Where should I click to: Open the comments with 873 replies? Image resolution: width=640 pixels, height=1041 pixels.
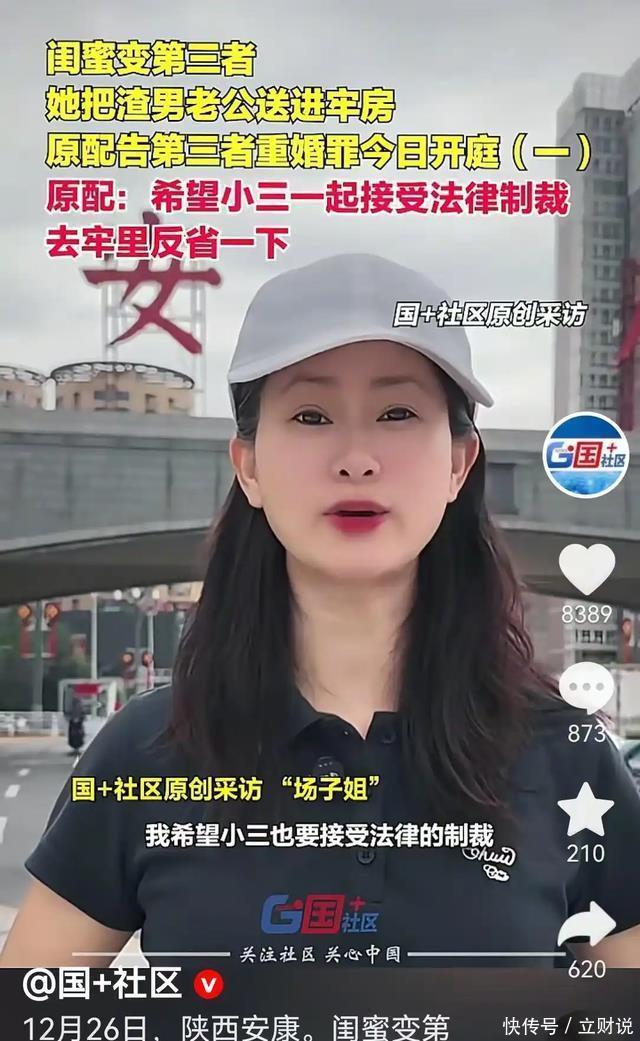click(587, 688)
